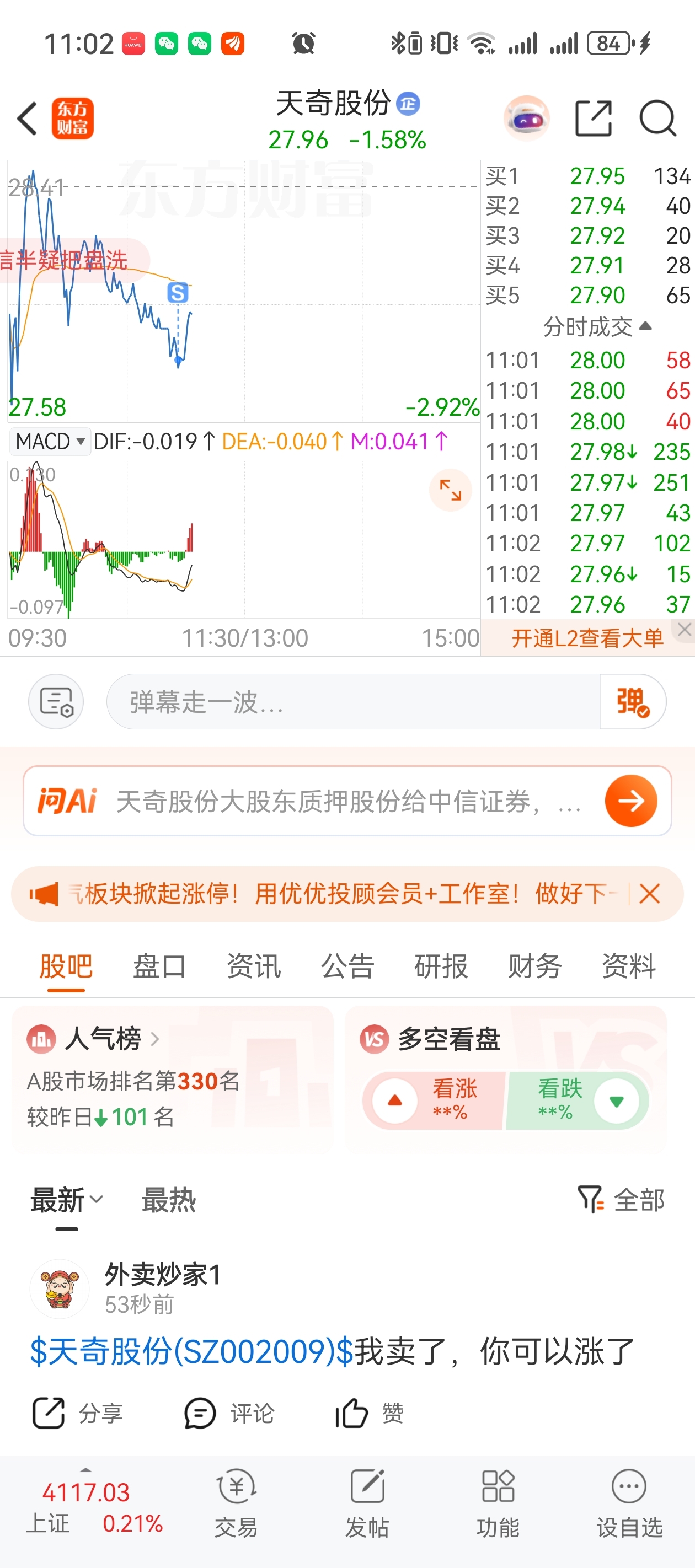Vote 看涨 in 多空看盘

pos(435,1100)
